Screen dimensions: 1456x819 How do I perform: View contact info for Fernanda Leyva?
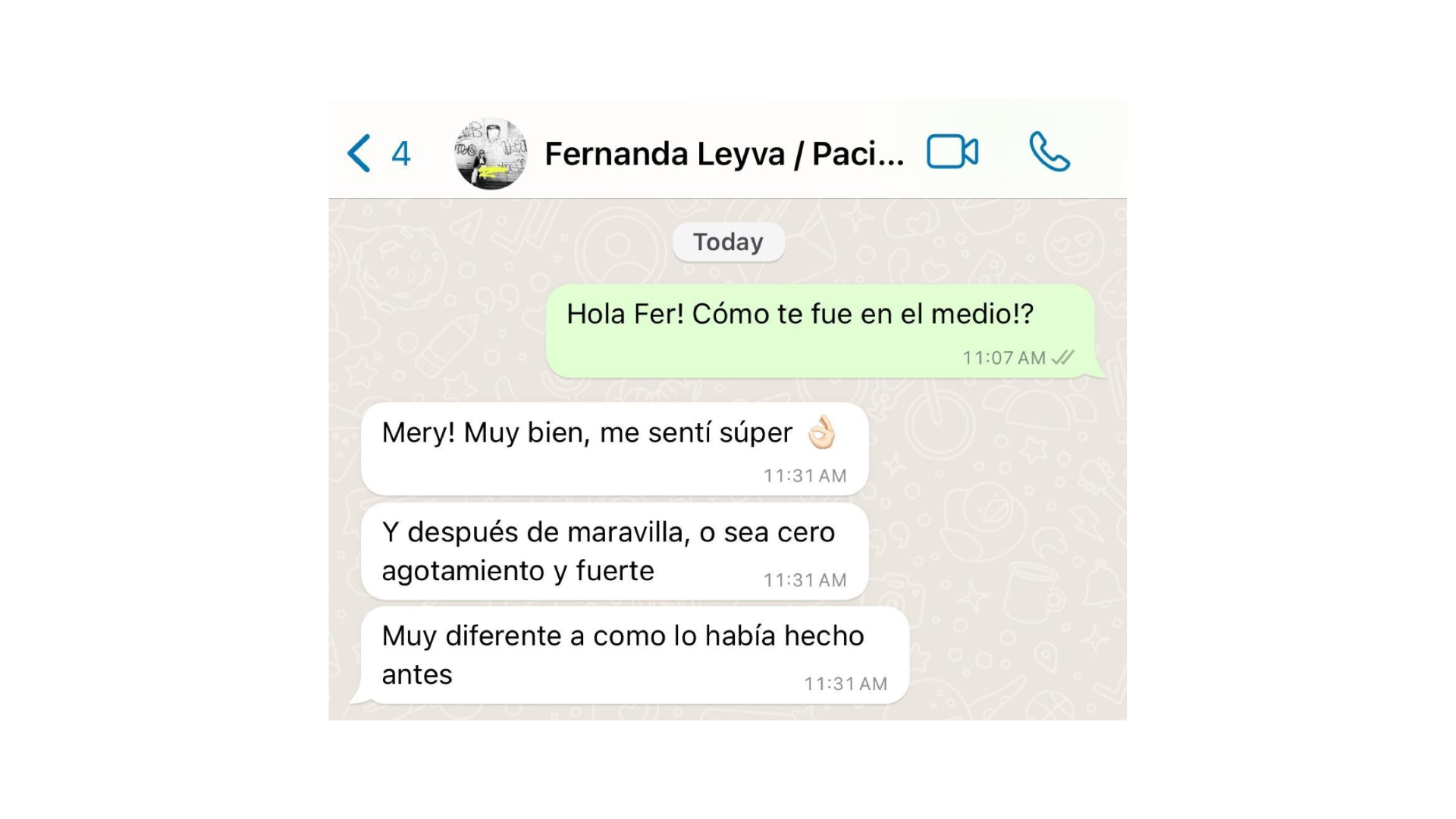(723, 154)
